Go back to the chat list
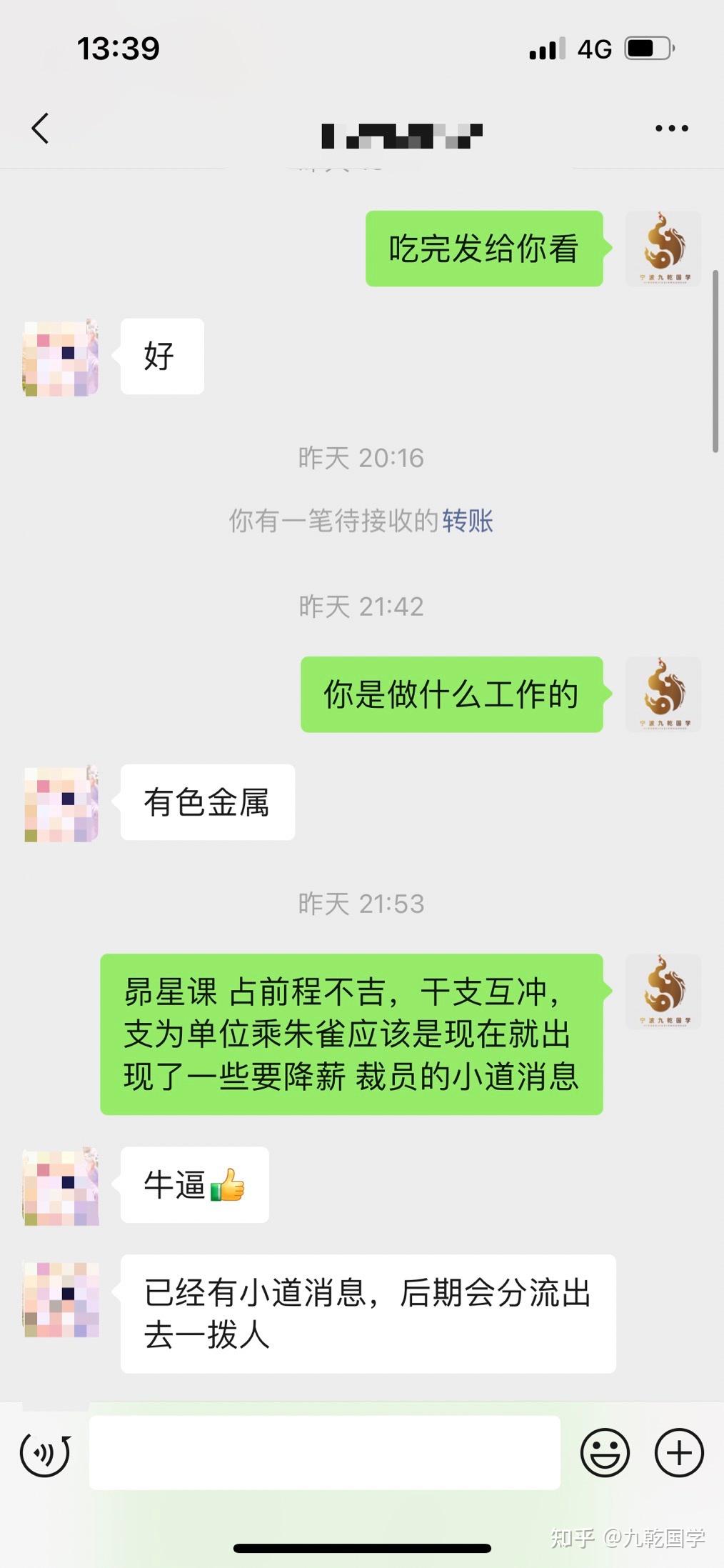This screenshot has height=1568, width=724. tap(40, 129)
